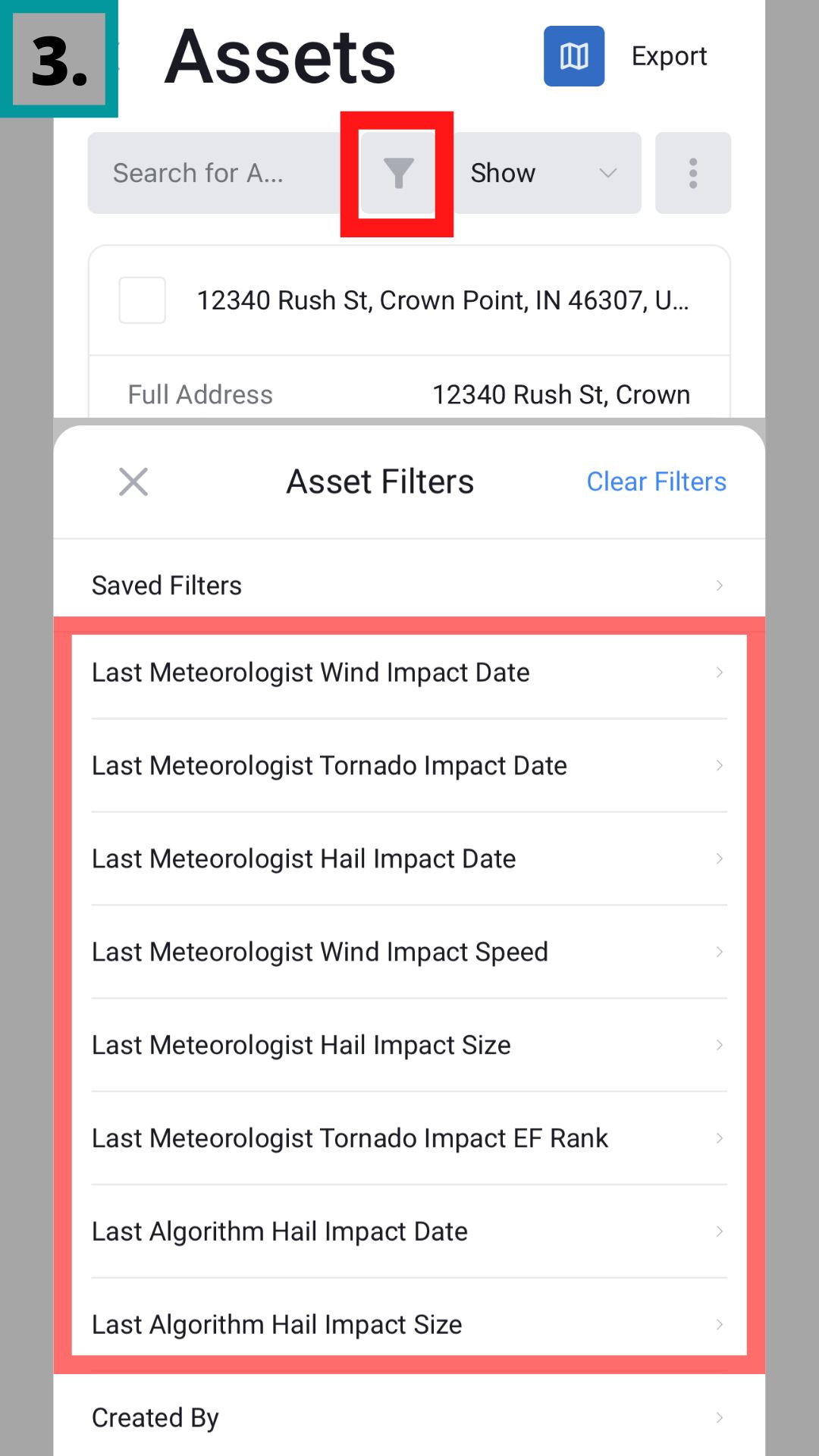Tap the Export button
Image resolution: width=819 pixels, height=1456 pixels.
click(x=669, y=56)
